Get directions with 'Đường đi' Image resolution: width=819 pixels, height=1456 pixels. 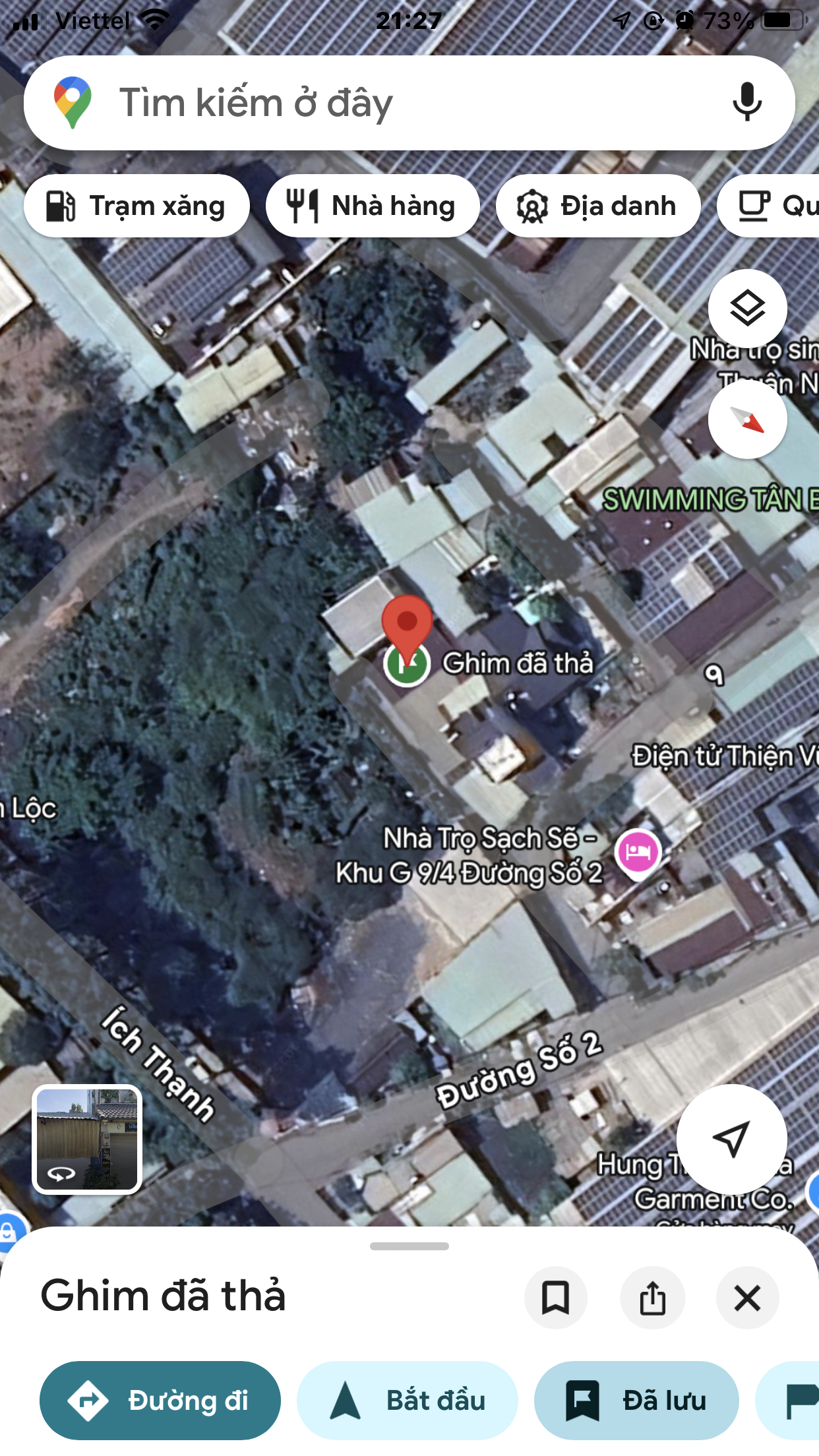click(x=160, y=1400)
